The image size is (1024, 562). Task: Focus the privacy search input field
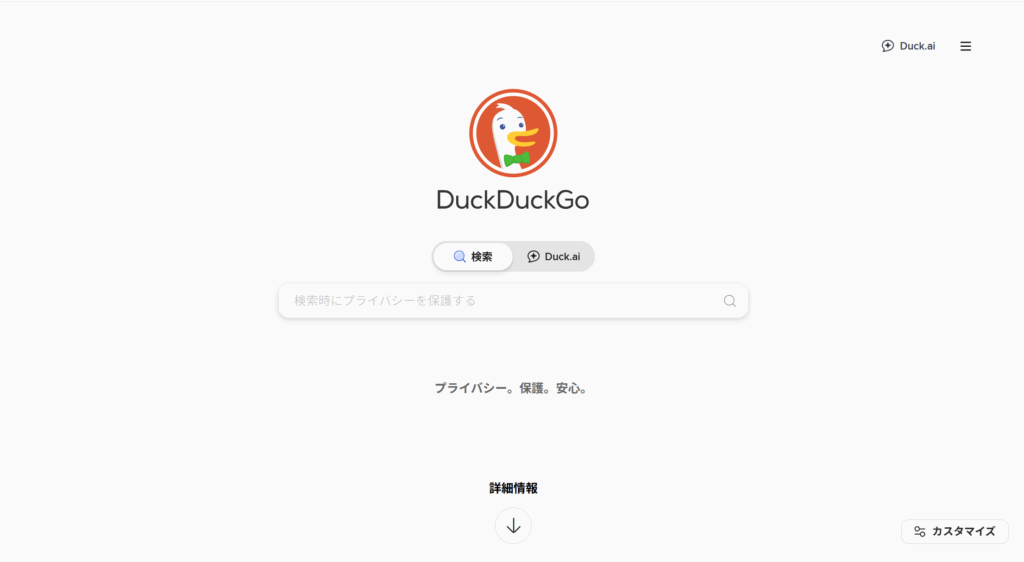coord(500,300)
